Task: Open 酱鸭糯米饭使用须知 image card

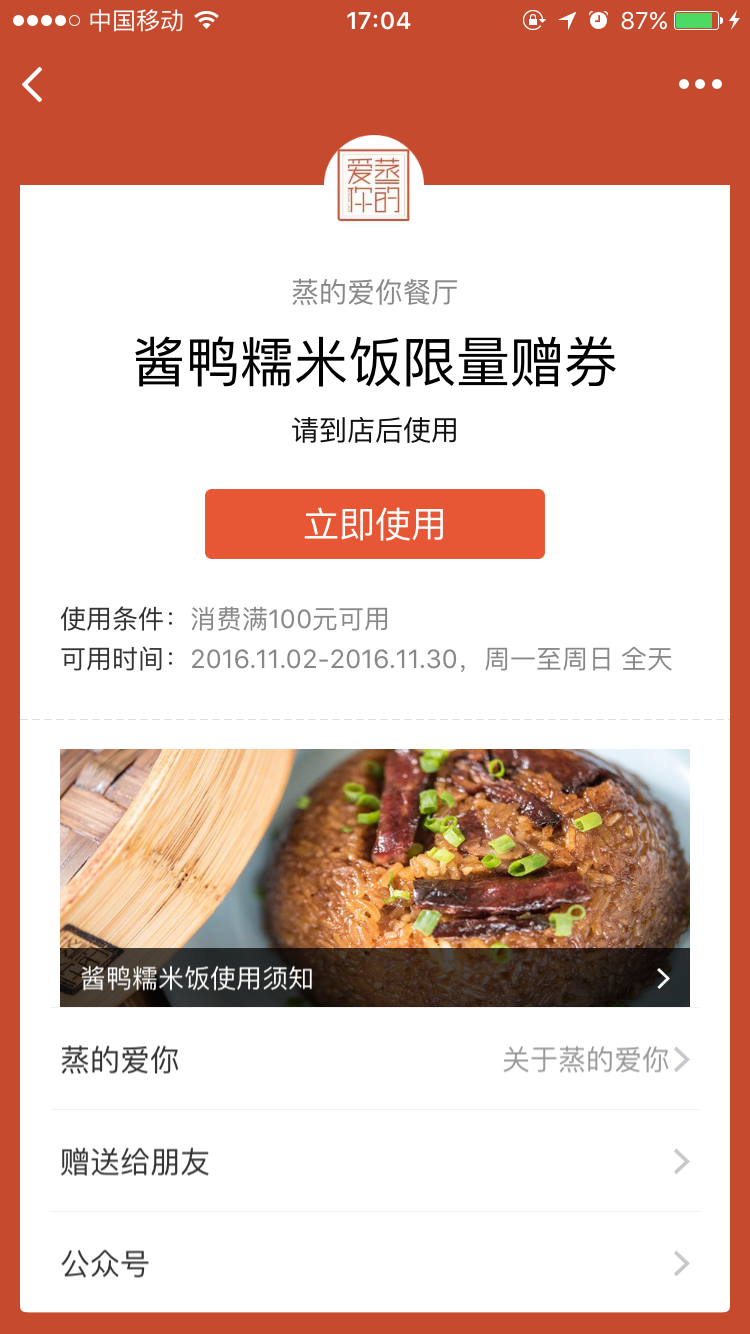Action: coord(375,878)
